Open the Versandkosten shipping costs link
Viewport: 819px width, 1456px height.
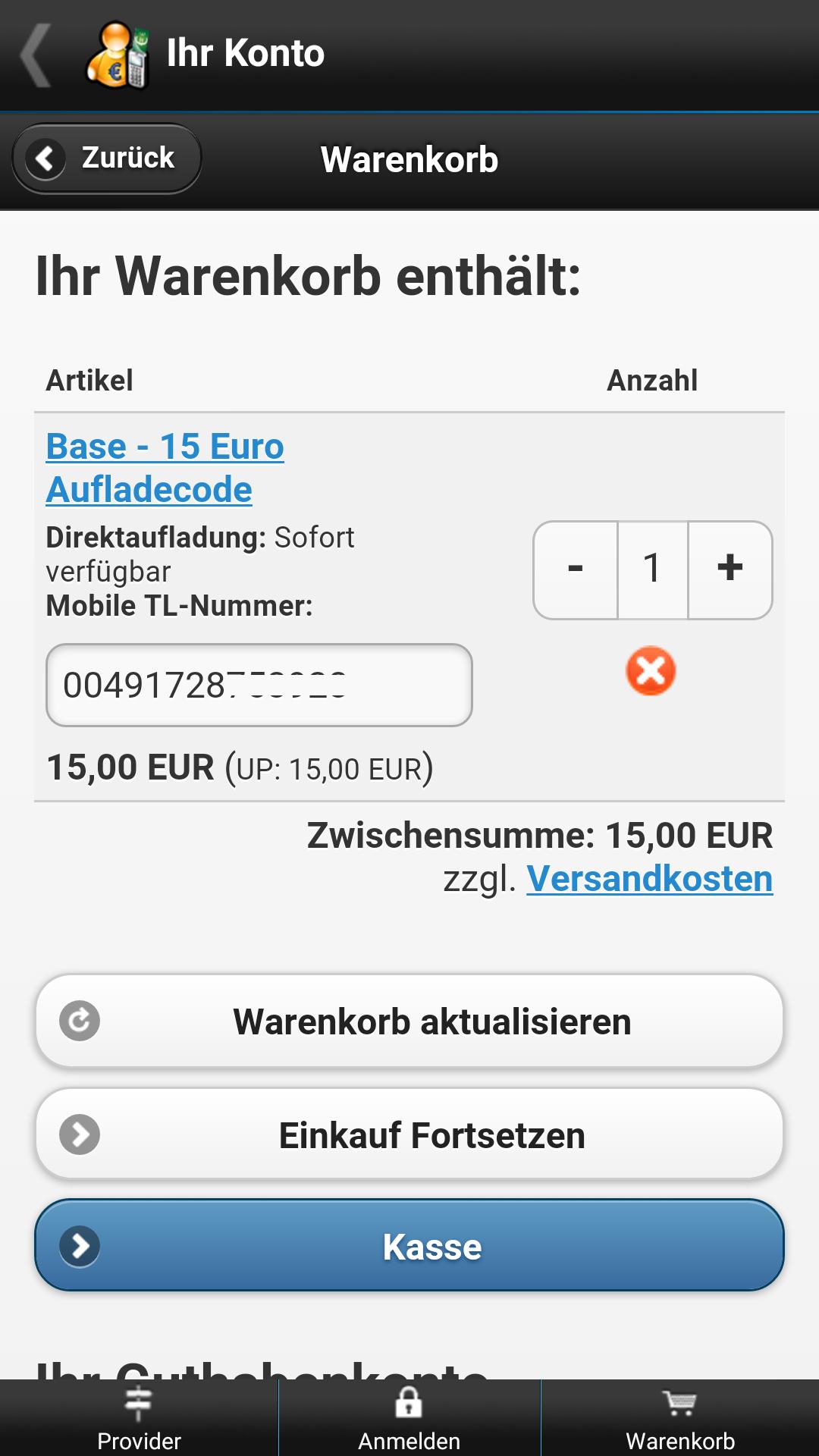(650, 878)
